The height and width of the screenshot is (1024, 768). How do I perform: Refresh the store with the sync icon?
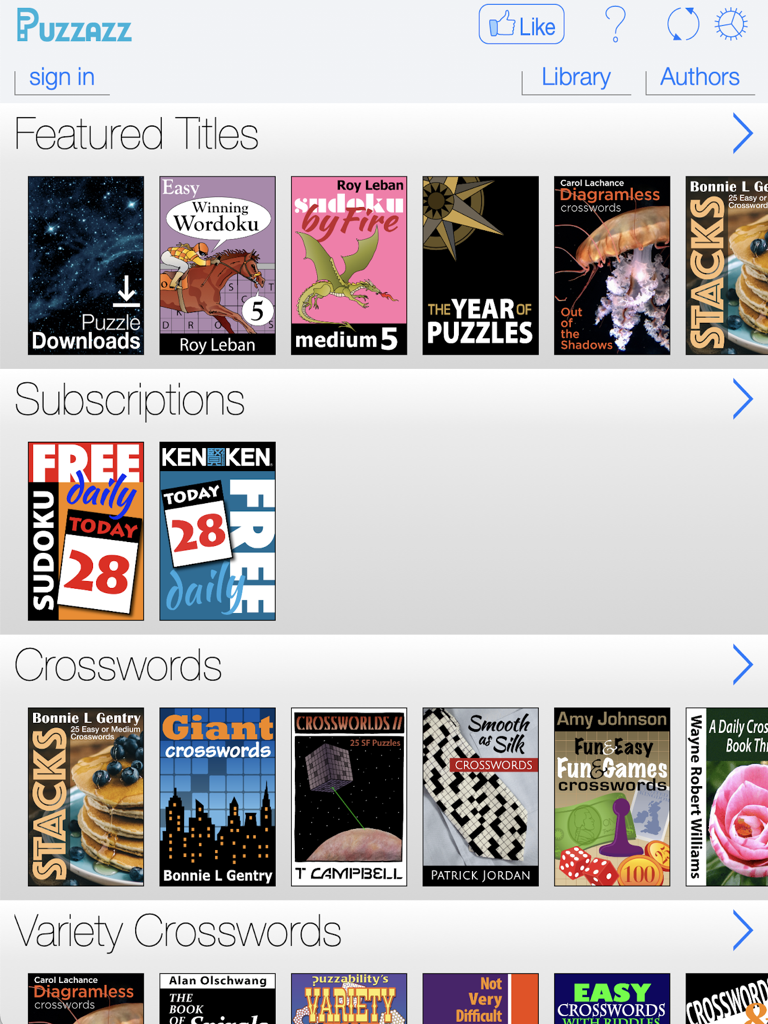tap(683, 24)
